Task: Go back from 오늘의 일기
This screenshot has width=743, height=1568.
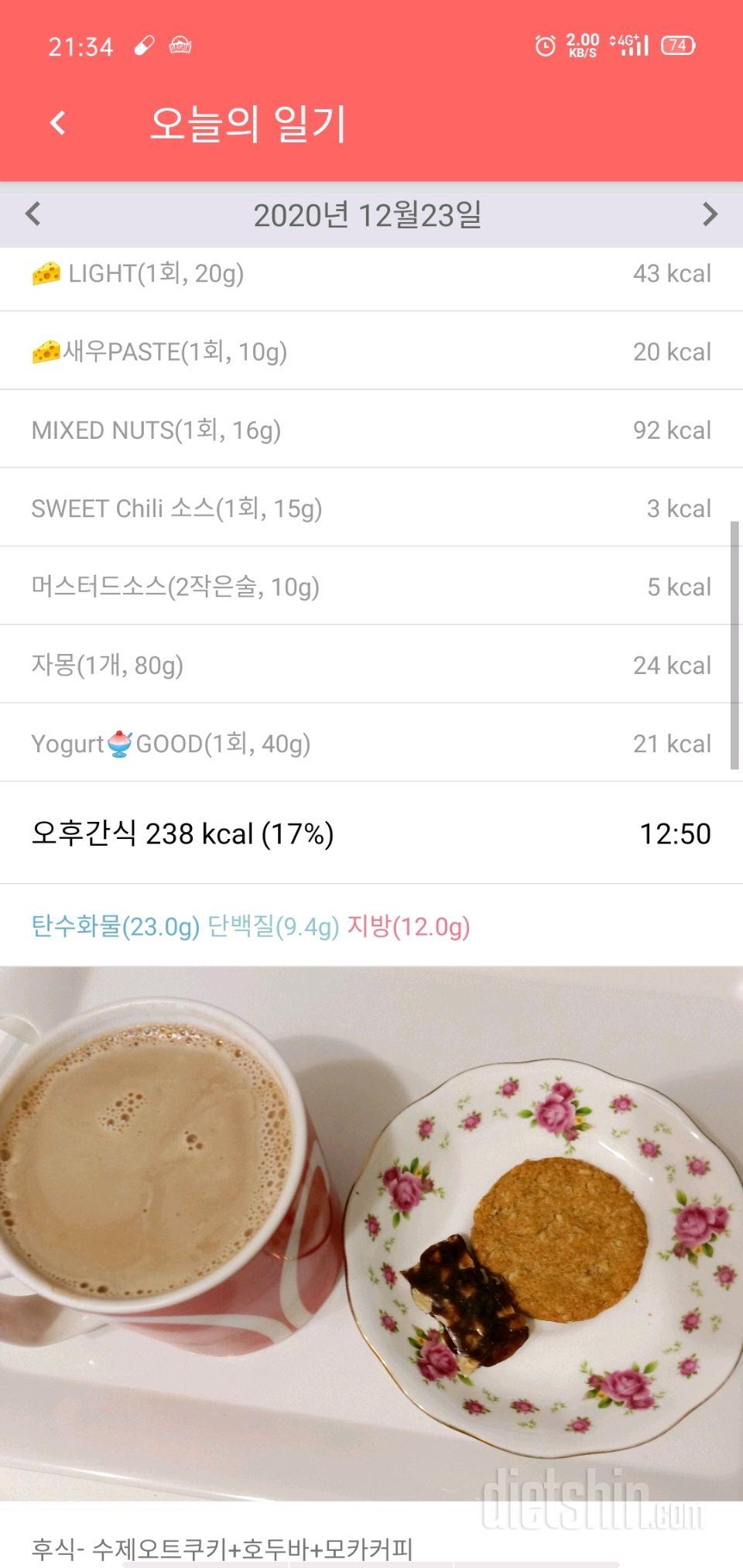Action: pos(58,123)
